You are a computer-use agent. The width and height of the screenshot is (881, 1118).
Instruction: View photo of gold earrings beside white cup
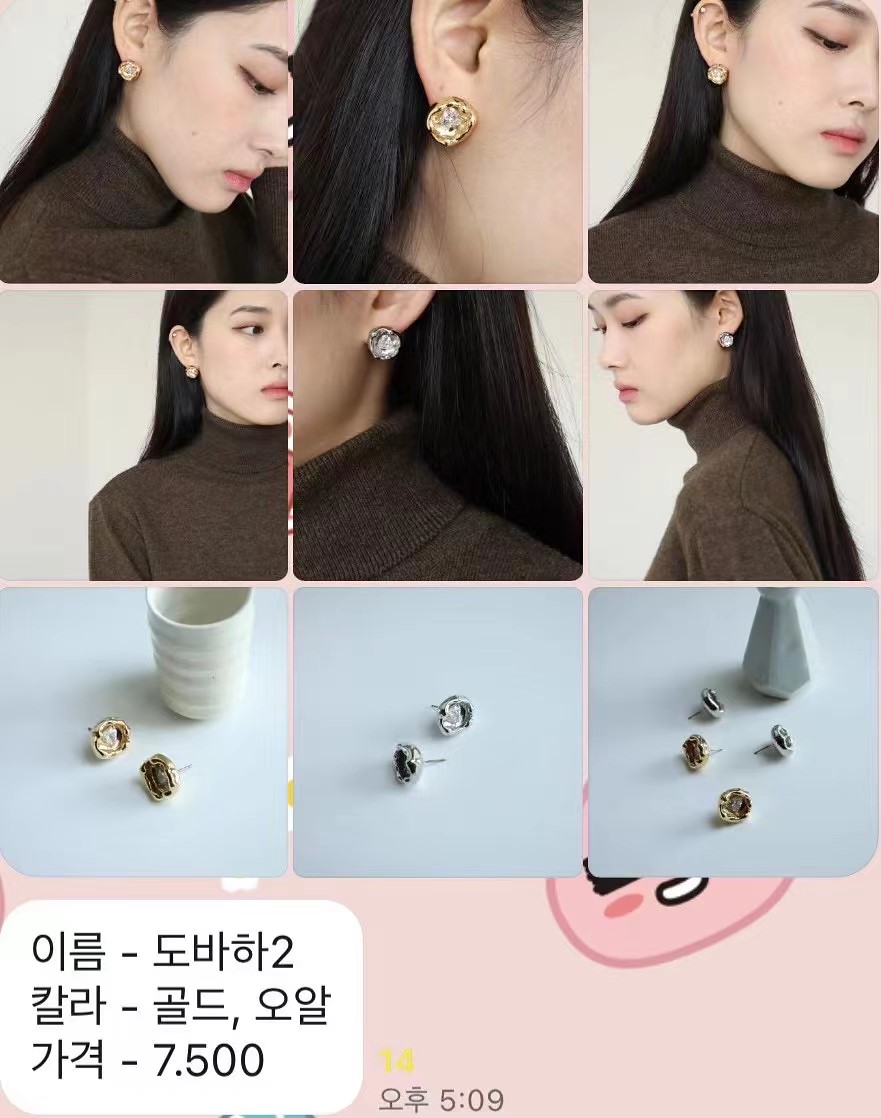143,731
